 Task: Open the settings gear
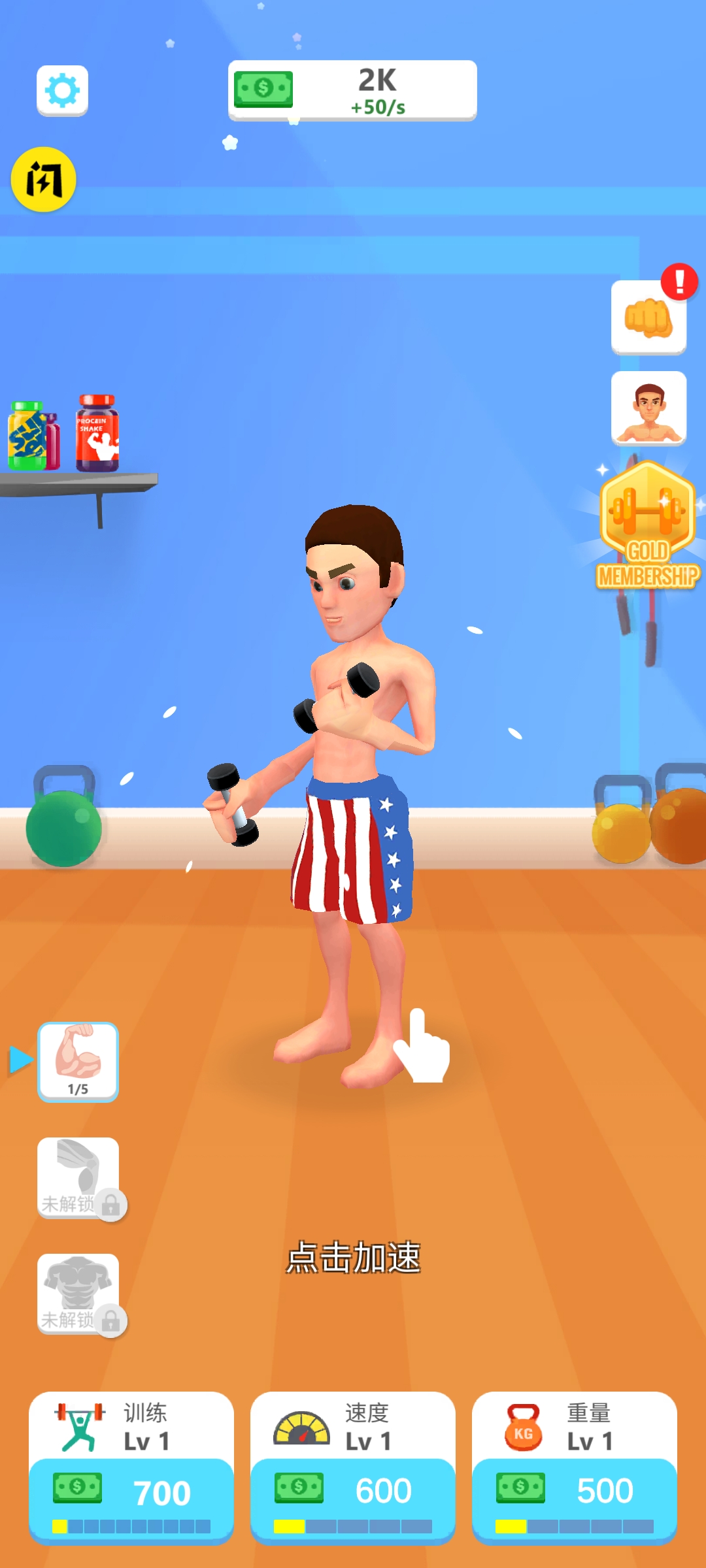point(62,91)
